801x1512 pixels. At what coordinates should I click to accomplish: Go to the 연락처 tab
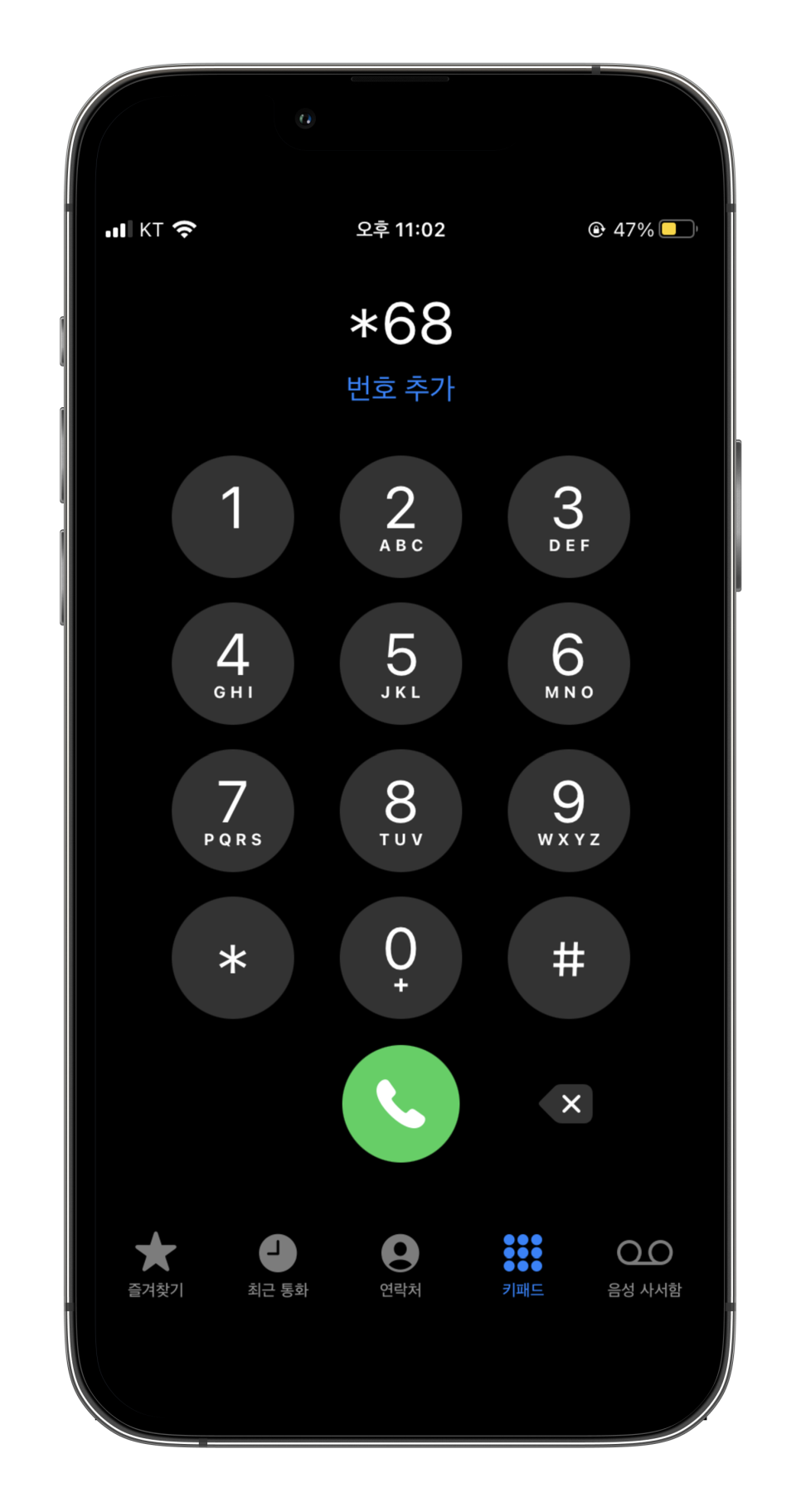[x=400, y=1265]
